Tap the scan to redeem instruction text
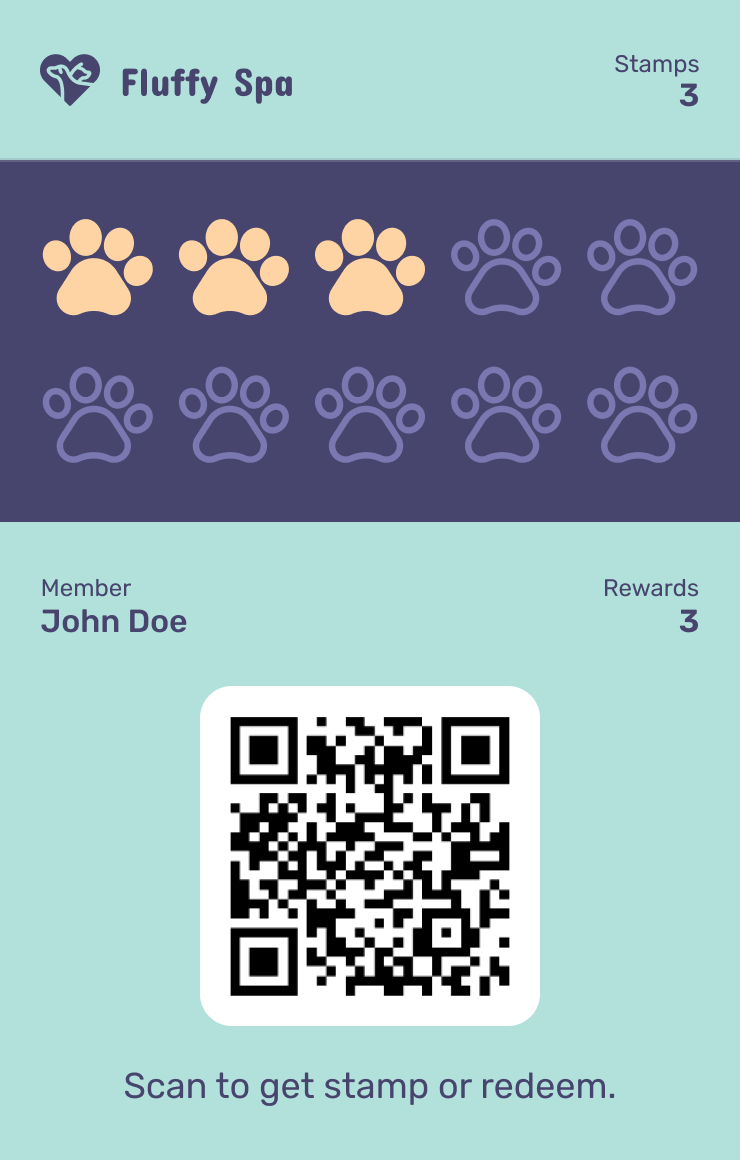The width and height of the screenshot is (740, 1160). [x=369, y=1085]
